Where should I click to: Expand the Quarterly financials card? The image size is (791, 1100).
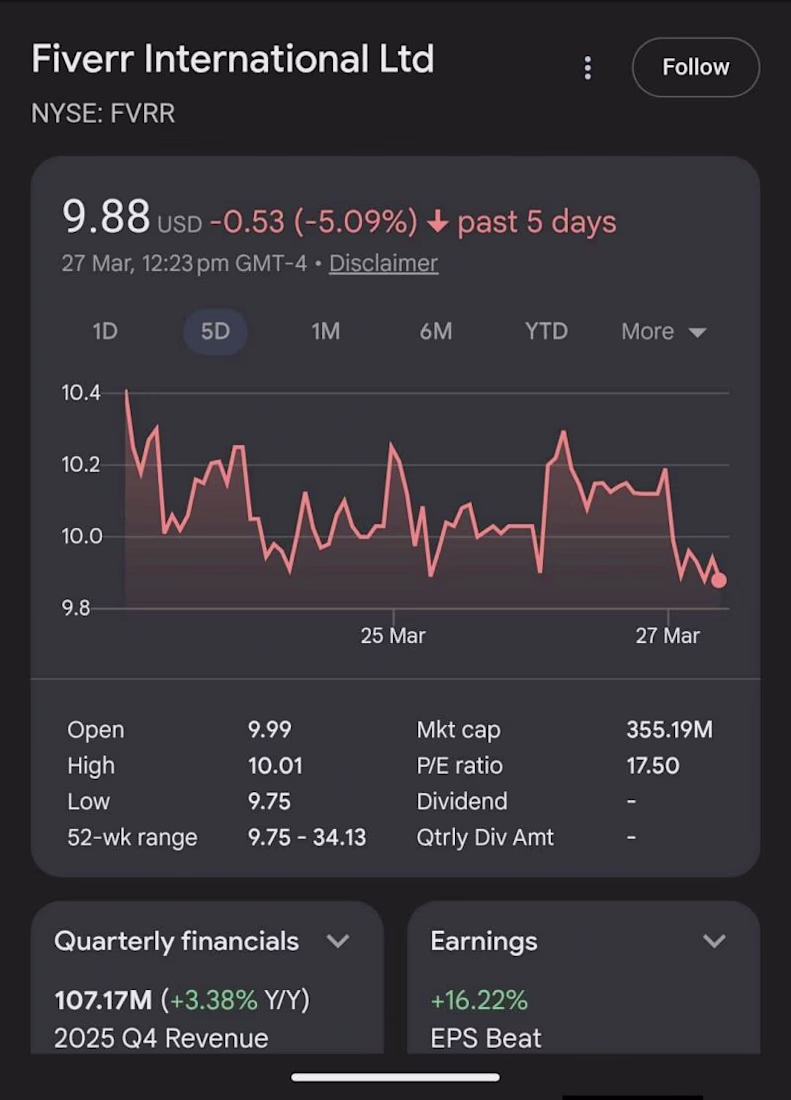click(338, 941)
